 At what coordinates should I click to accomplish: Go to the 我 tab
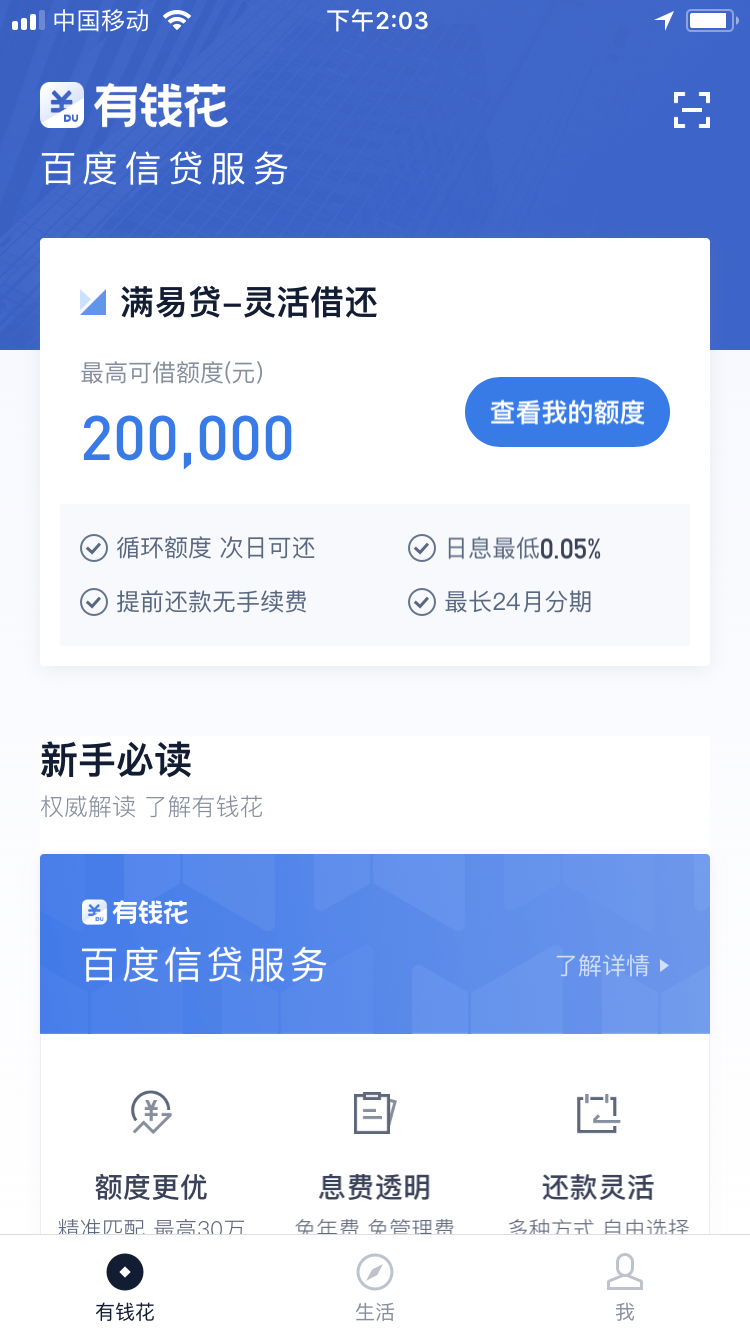pos(624,1287)
